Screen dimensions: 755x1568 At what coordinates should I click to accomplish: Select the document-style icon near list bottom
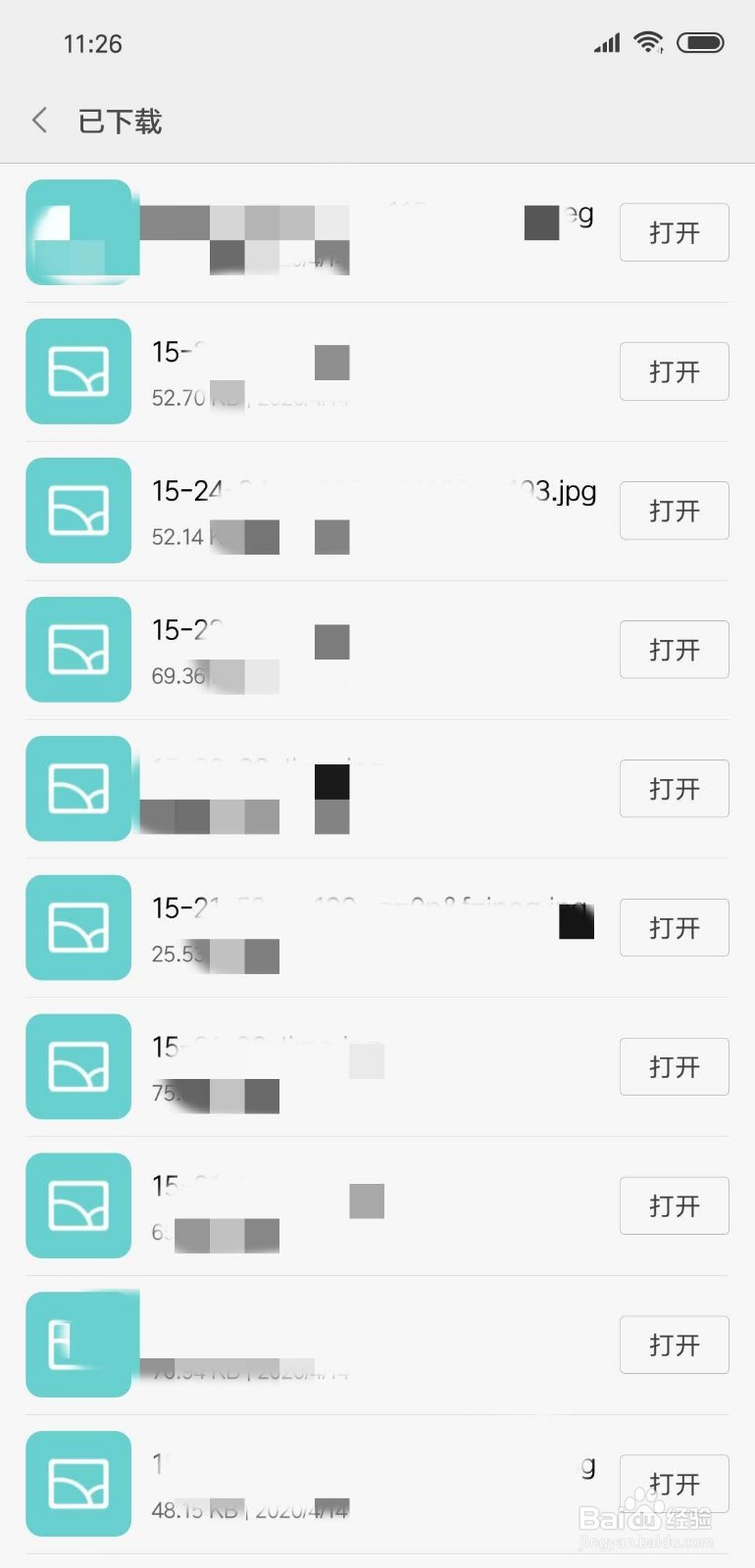[x=78, y=1345]
